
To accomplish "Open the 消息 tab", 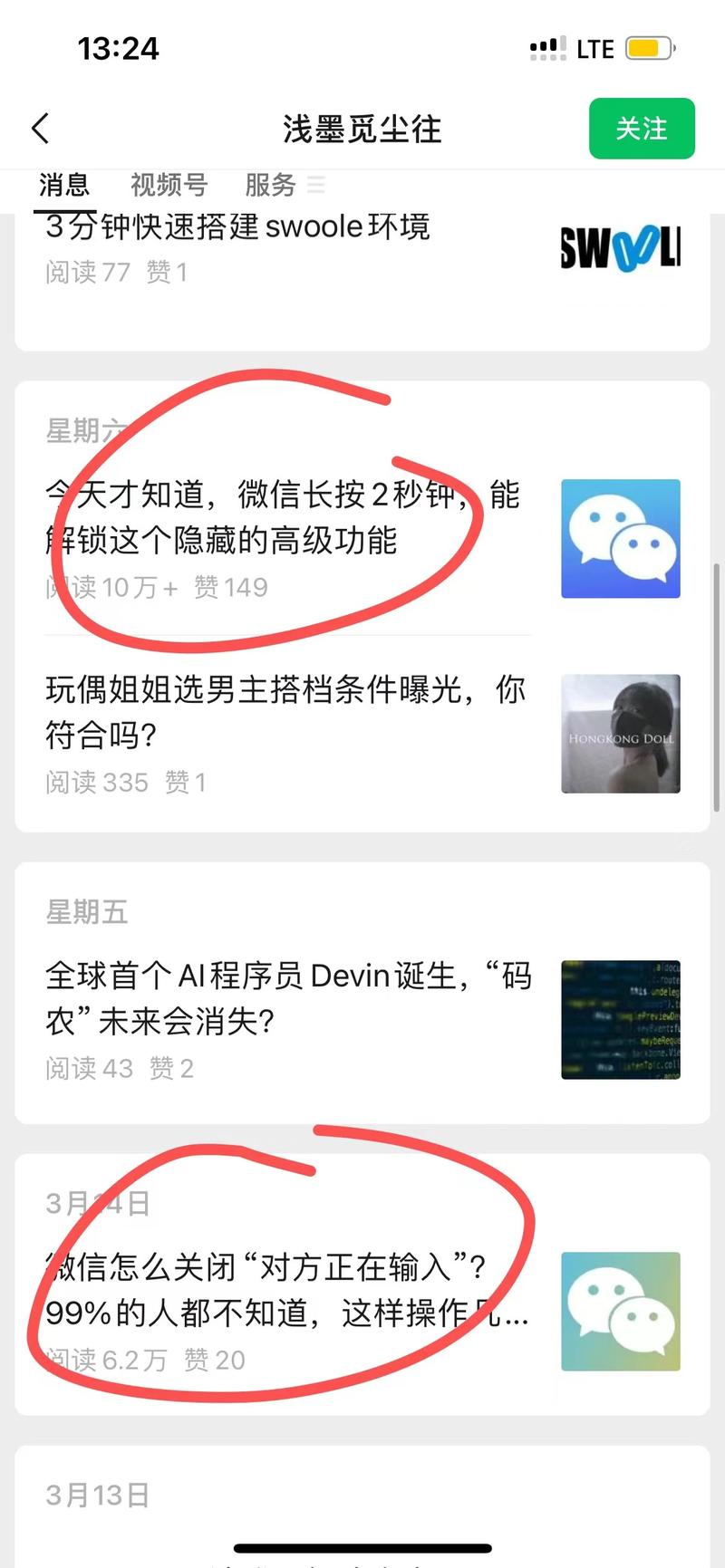I will (x=63, y=185).
